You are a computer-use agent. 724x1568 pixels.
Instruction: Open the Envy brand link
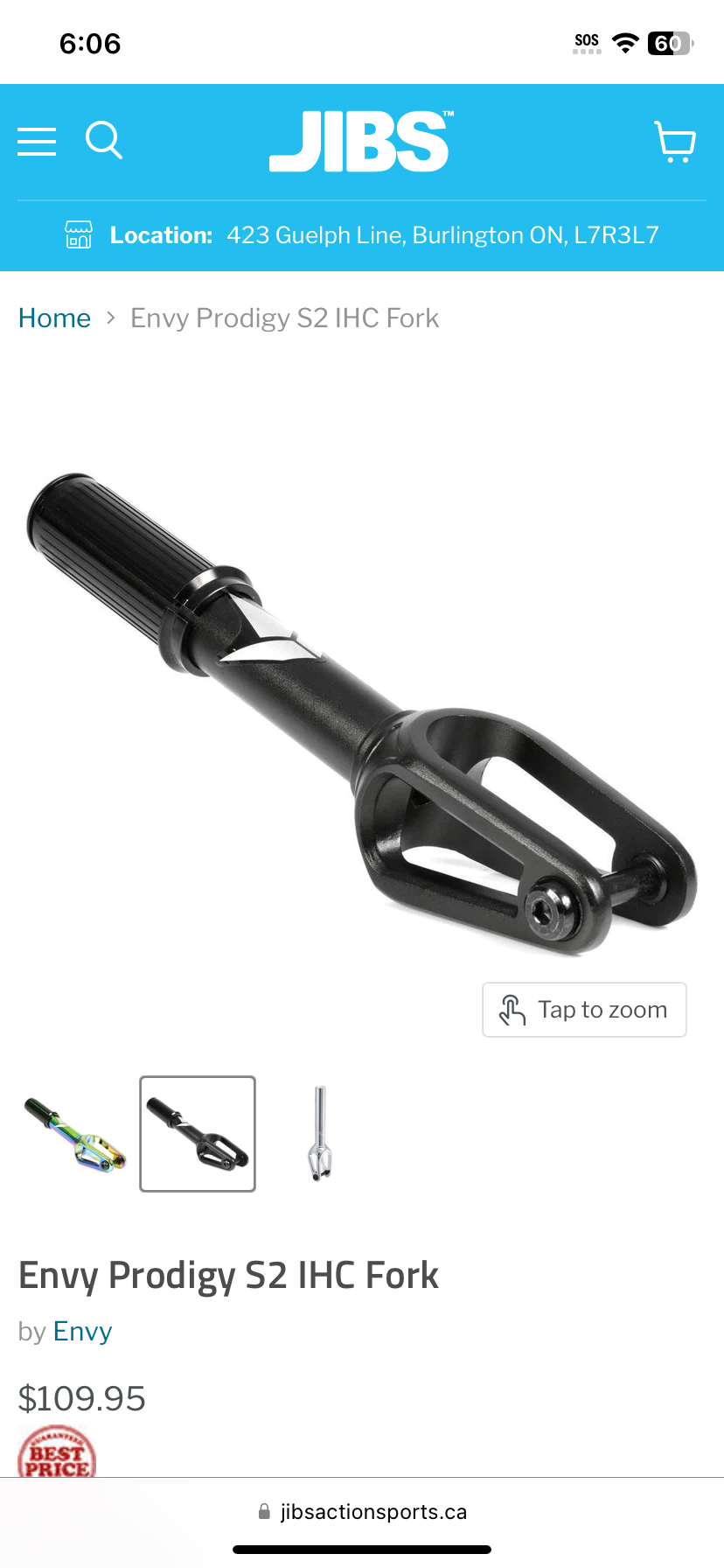82,1332
